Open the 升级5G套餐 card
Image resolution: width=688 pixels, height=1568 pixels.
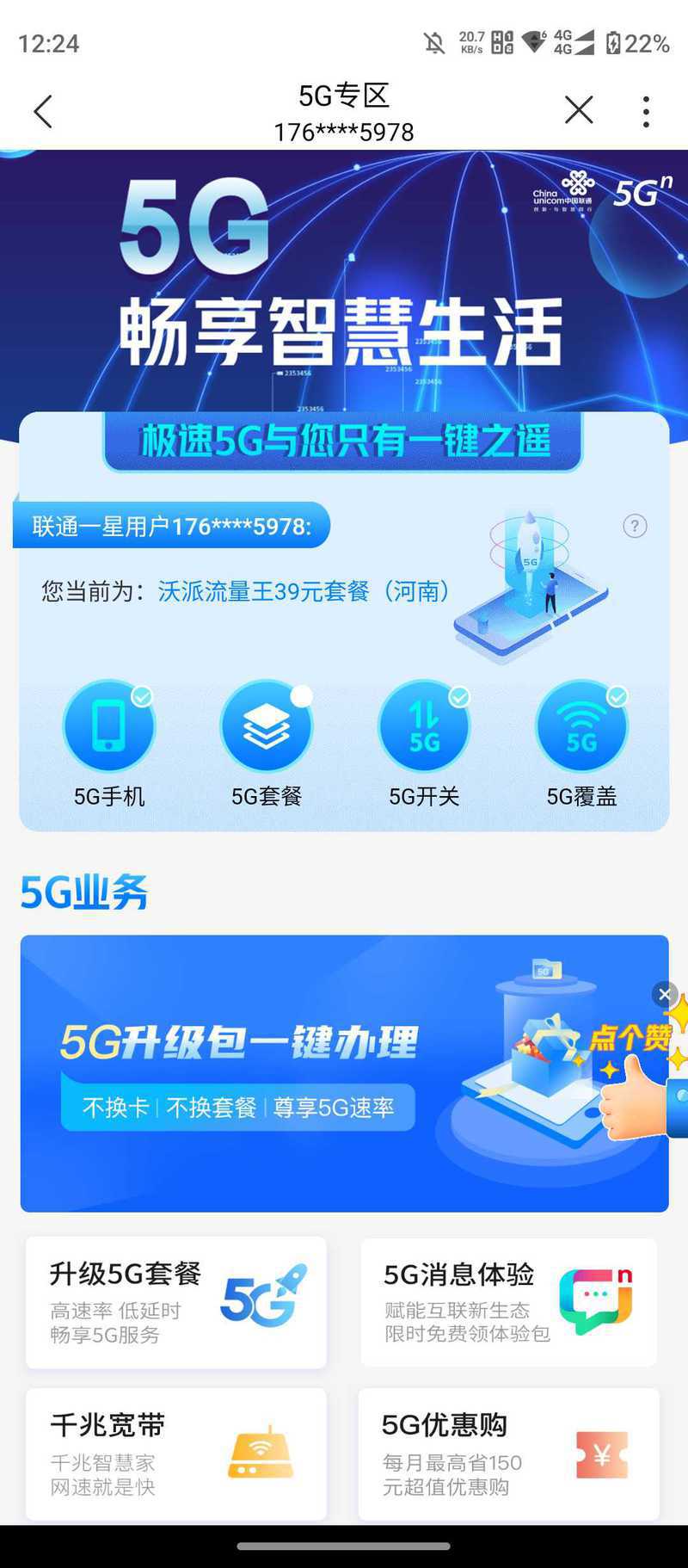(x=176, y=1302)
